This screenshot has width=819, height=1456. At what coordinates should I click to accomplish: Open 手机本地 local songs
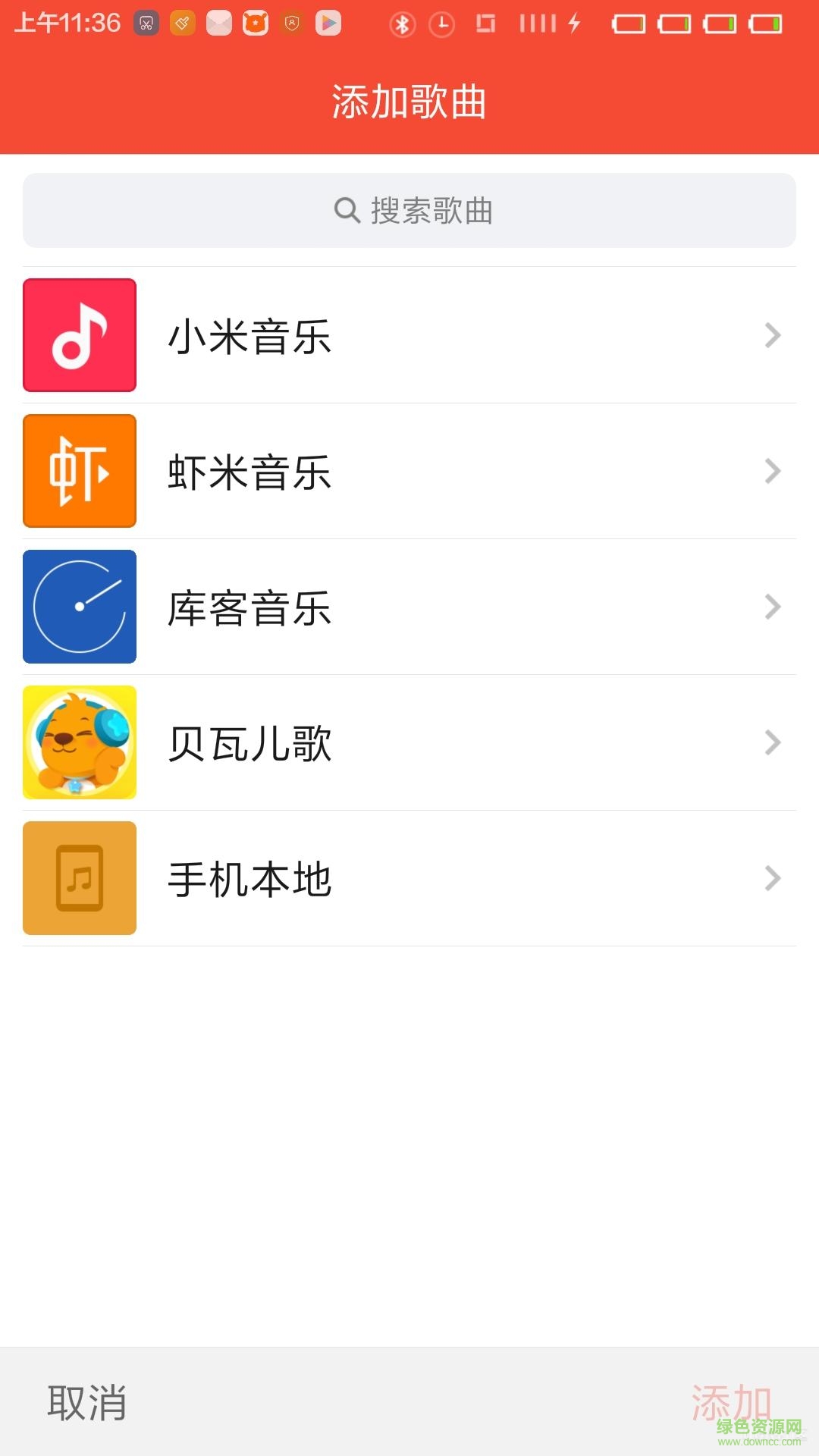pos(409,878)
